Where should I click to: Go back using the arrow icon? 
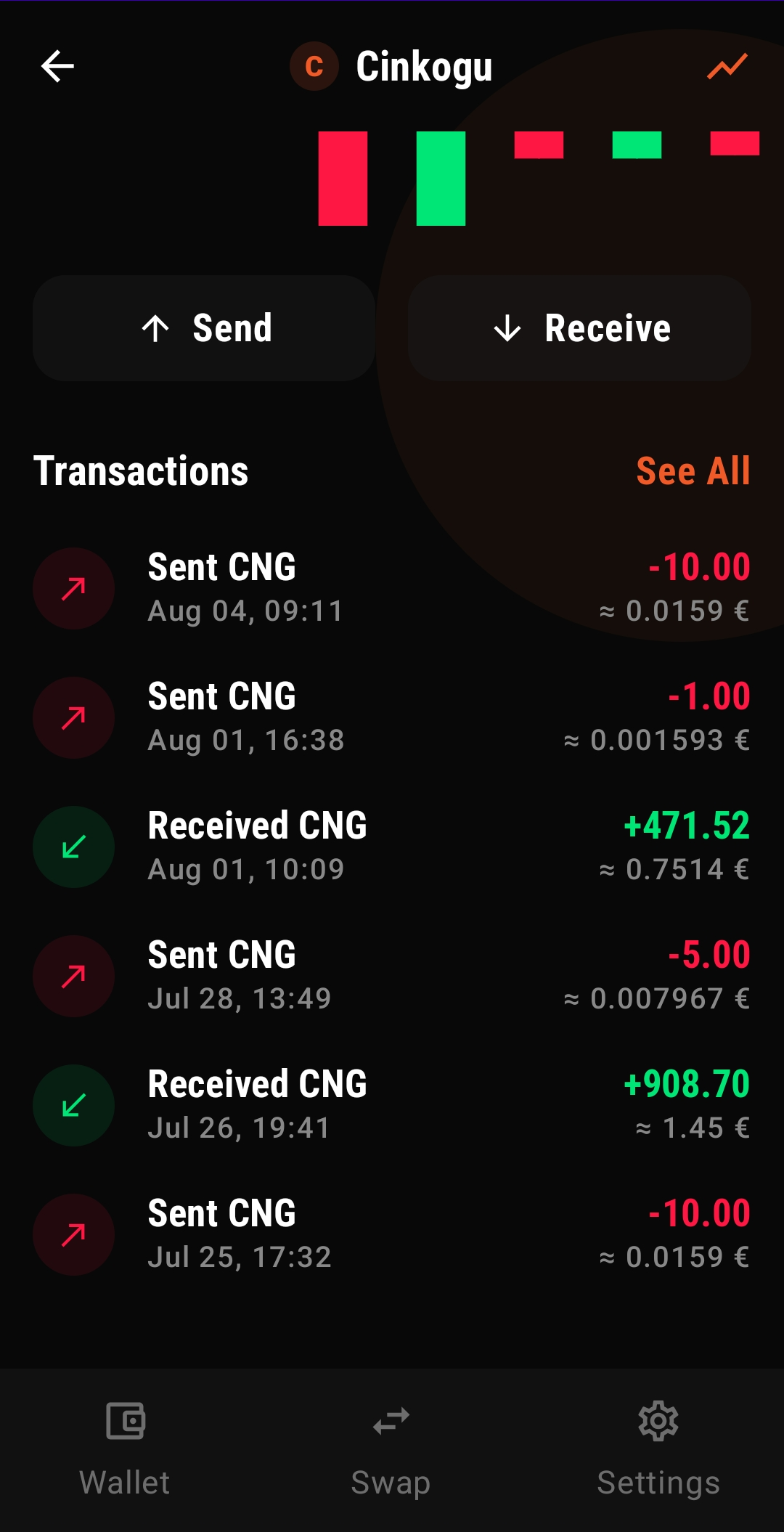tap(57, 67)
